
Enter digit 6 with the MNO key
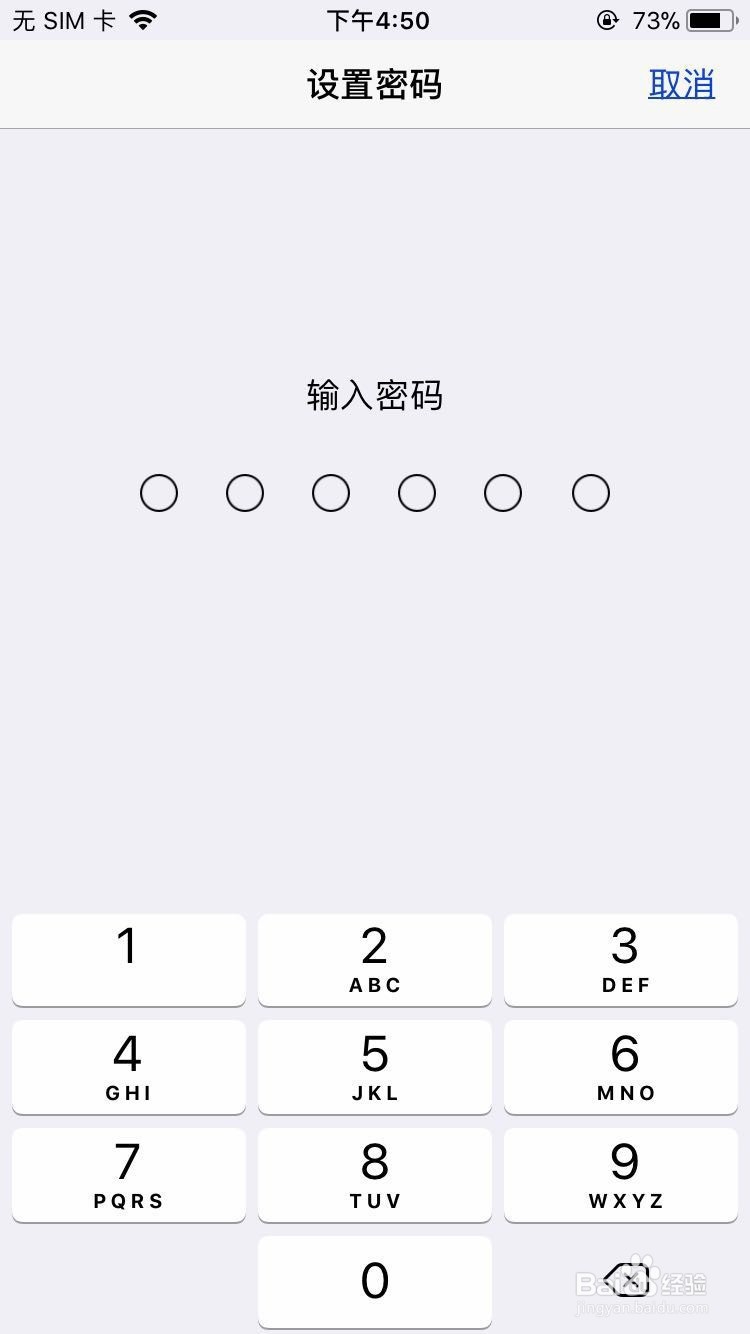point(621,1066)
